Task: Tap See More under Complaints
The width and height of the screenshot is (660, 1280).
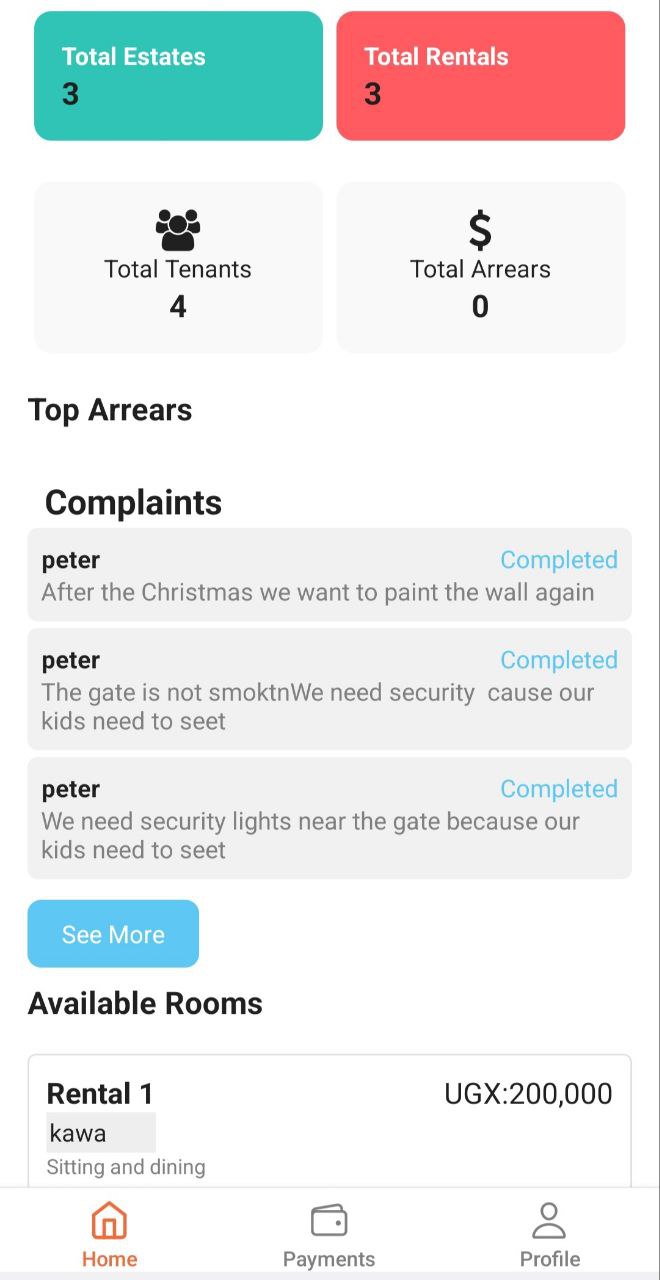Action: click(x=113, y=934)
